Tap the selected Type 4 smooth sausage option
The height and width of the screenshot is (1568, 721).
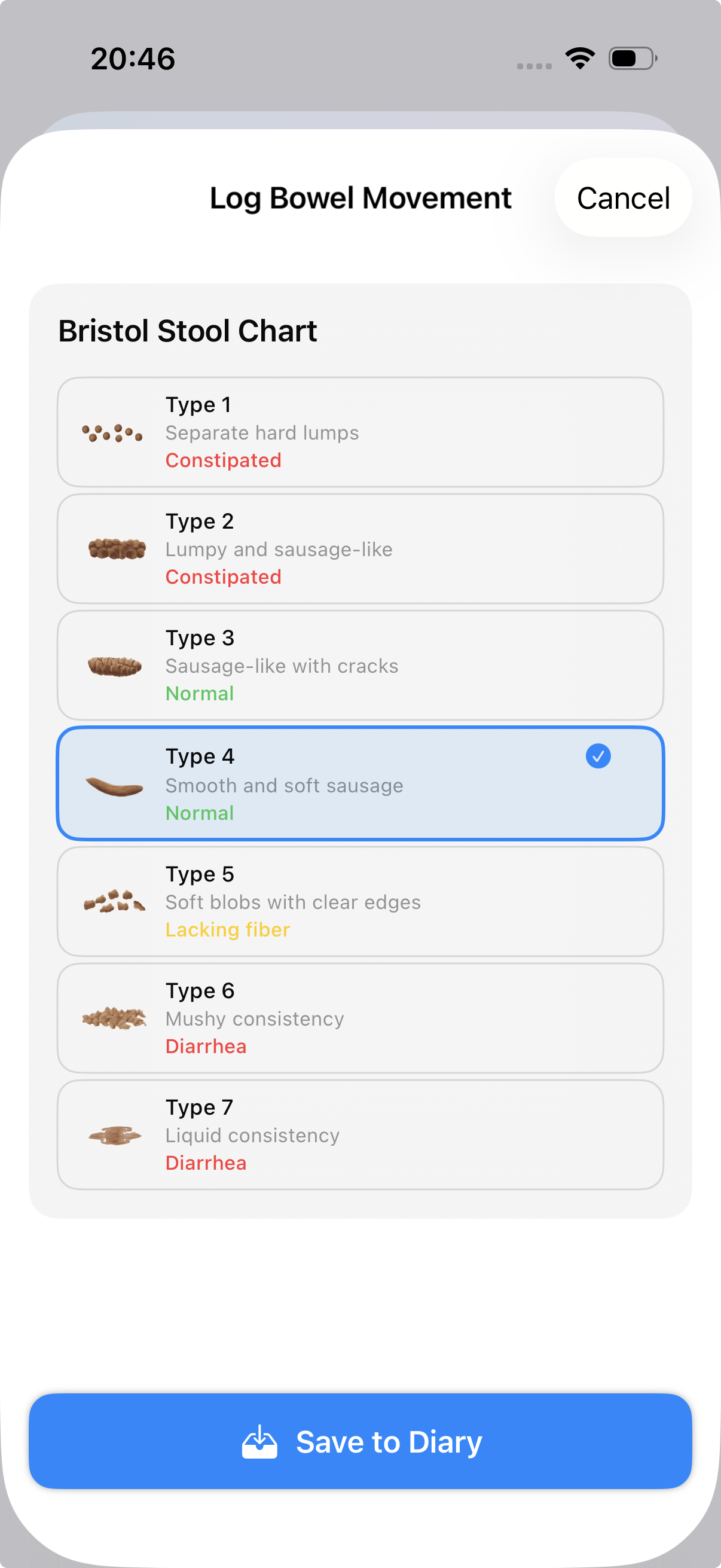[x=359, y=784]
